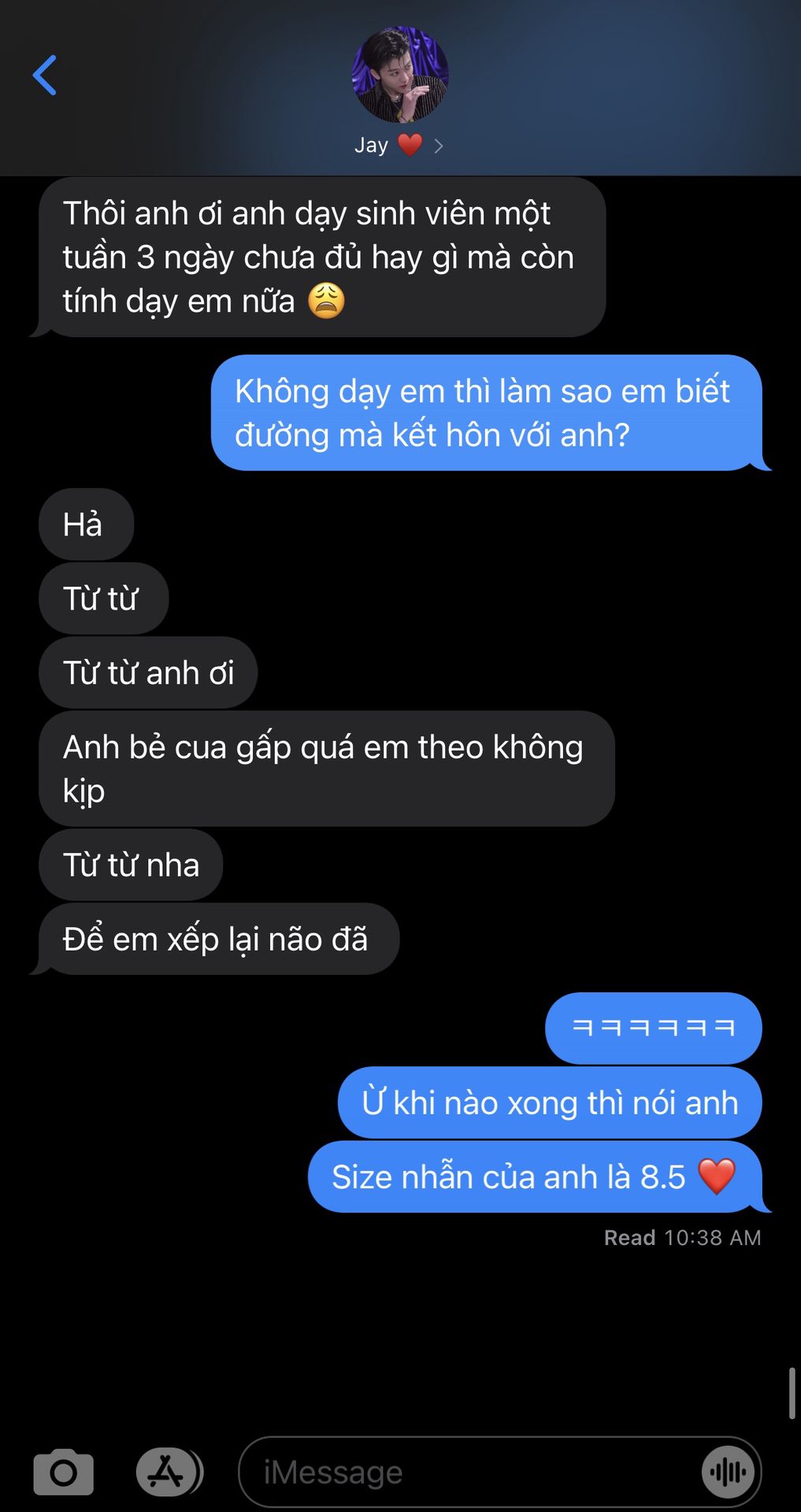
Task: Open the camera to attach a photo
Action: (63, 1472)
